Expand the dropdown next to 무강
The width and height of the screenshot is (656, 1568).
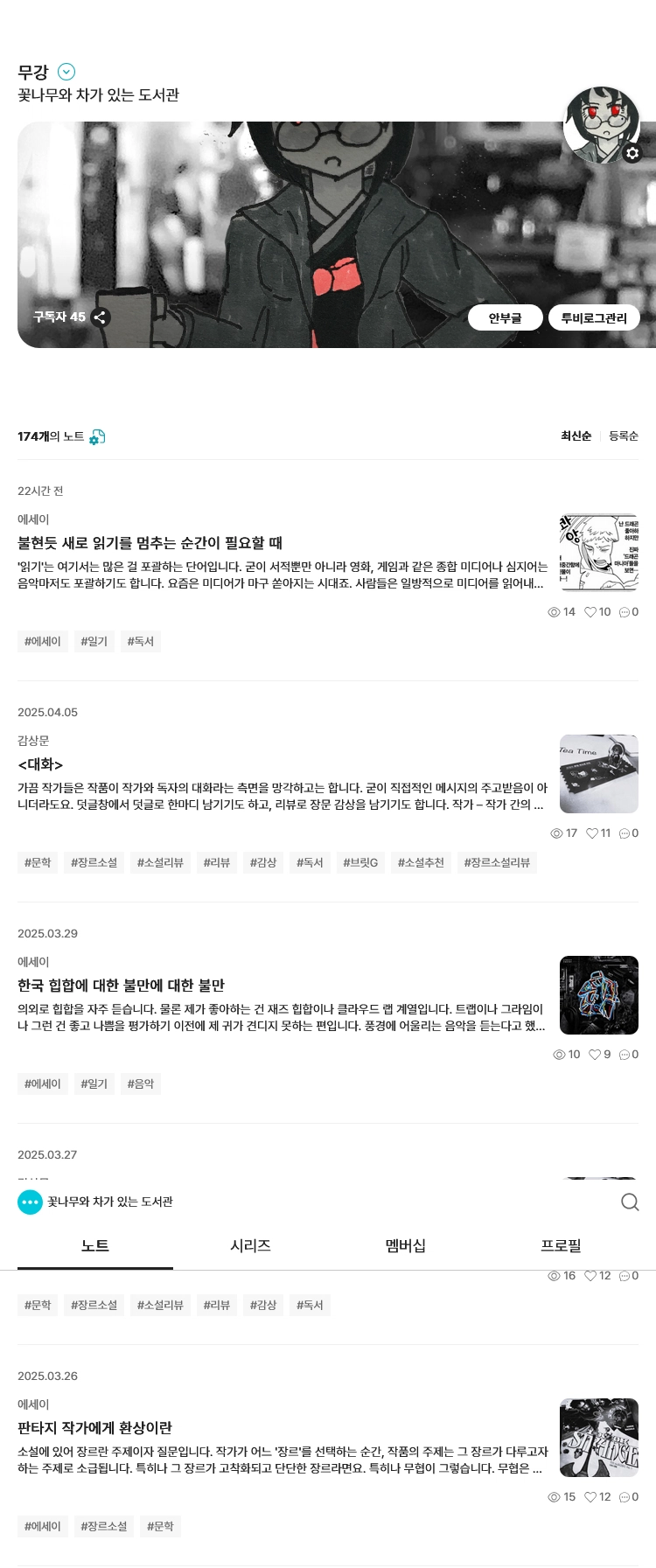pos(66,72)
